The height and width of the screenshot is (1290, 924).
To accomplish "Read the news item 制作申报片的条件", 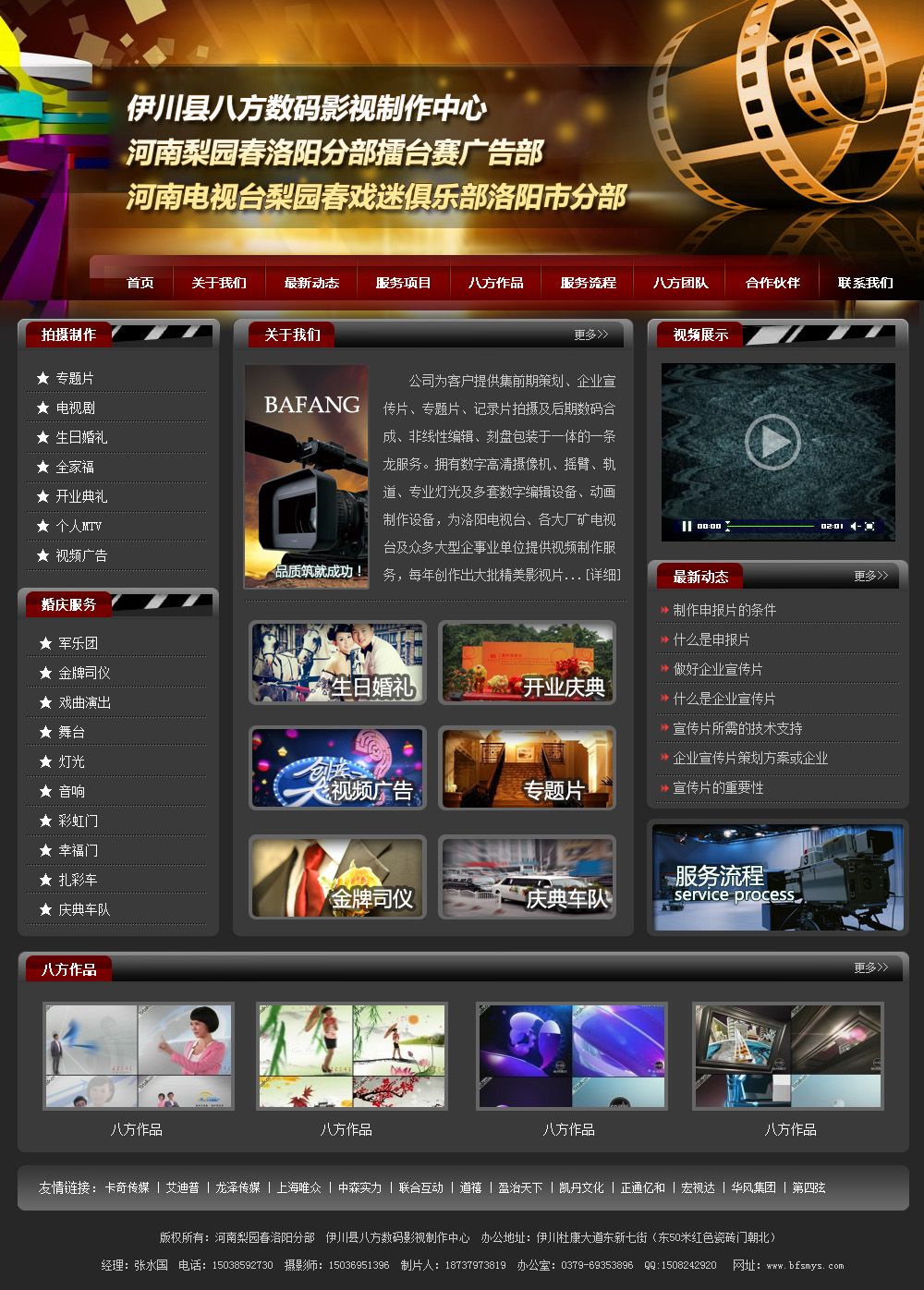I will click(x=724, y=610).
